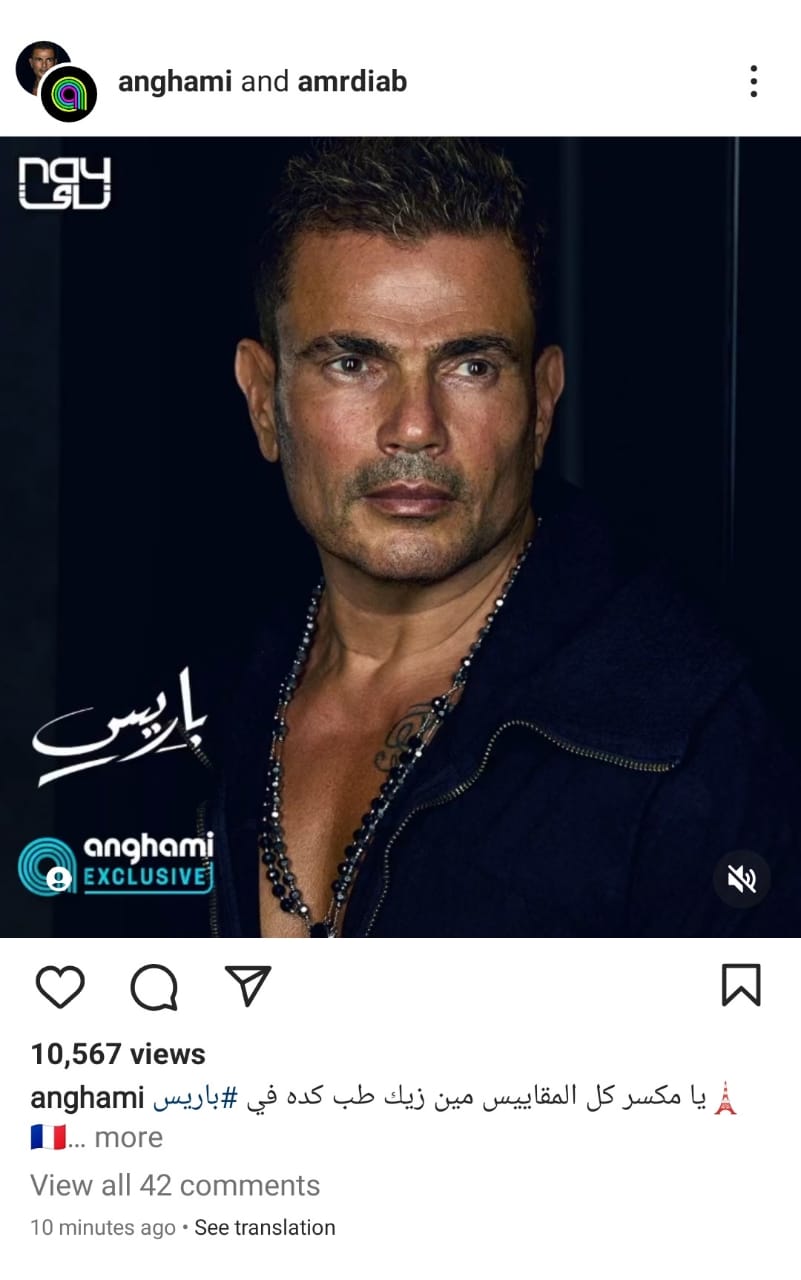Like the anghami post with heart icon
Viewport: 801px width, 1280px height.
(x=60, y=986)
